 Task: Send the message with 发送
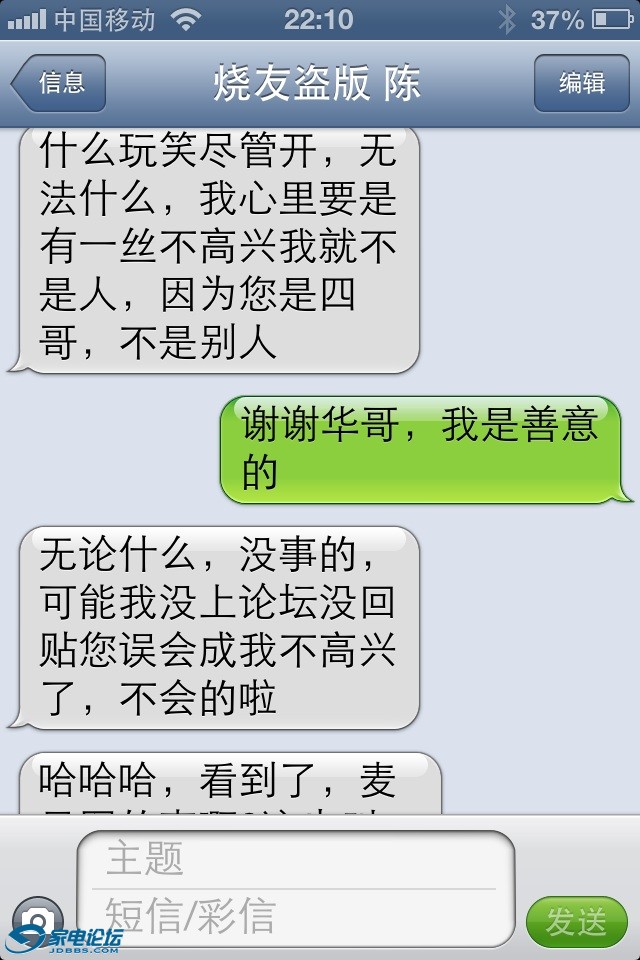pyautogui.click(x=576, y=921)
